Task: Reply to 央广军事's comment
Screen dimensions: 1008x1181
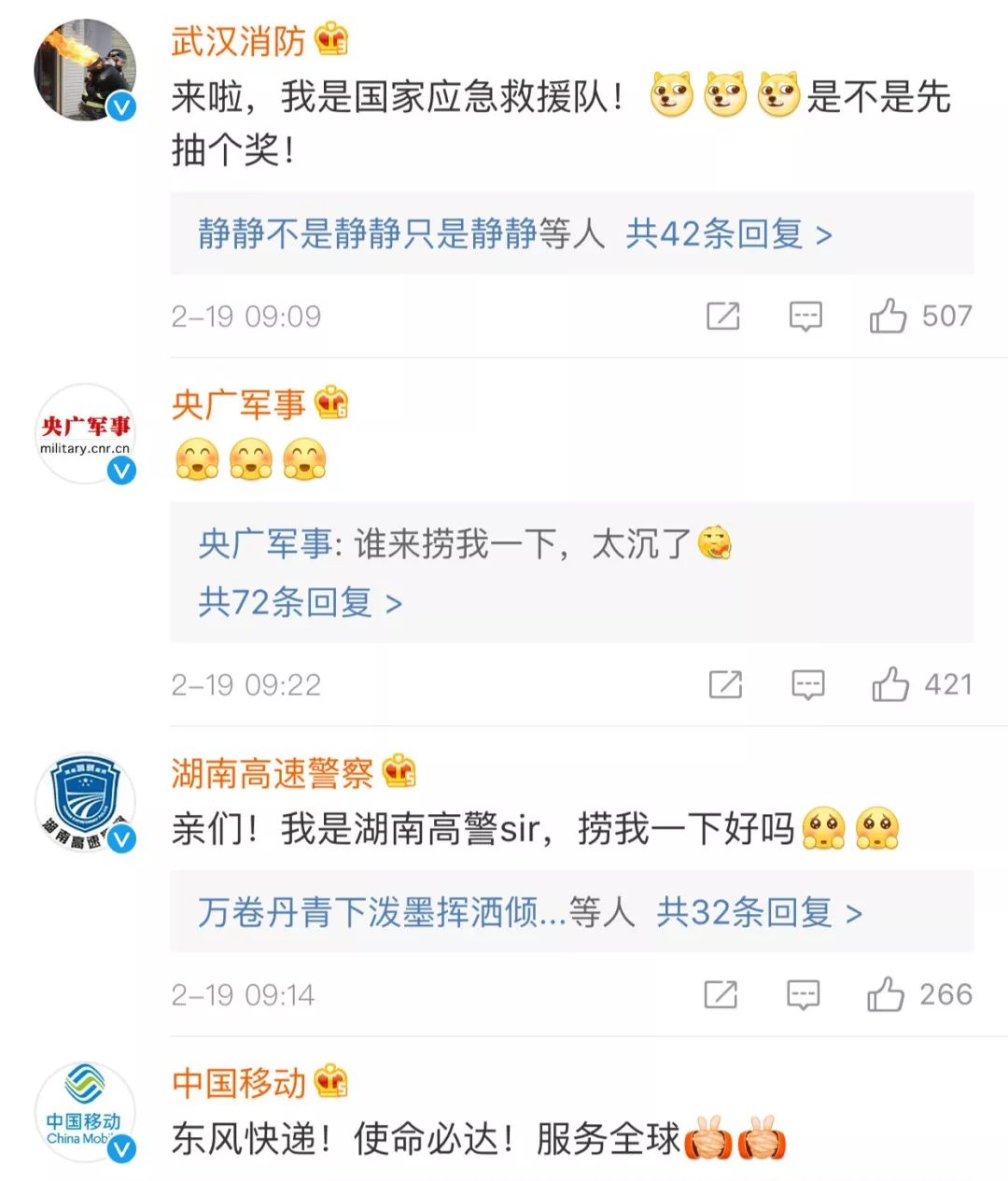Action: pyautogui.click(x=807, y=684)
